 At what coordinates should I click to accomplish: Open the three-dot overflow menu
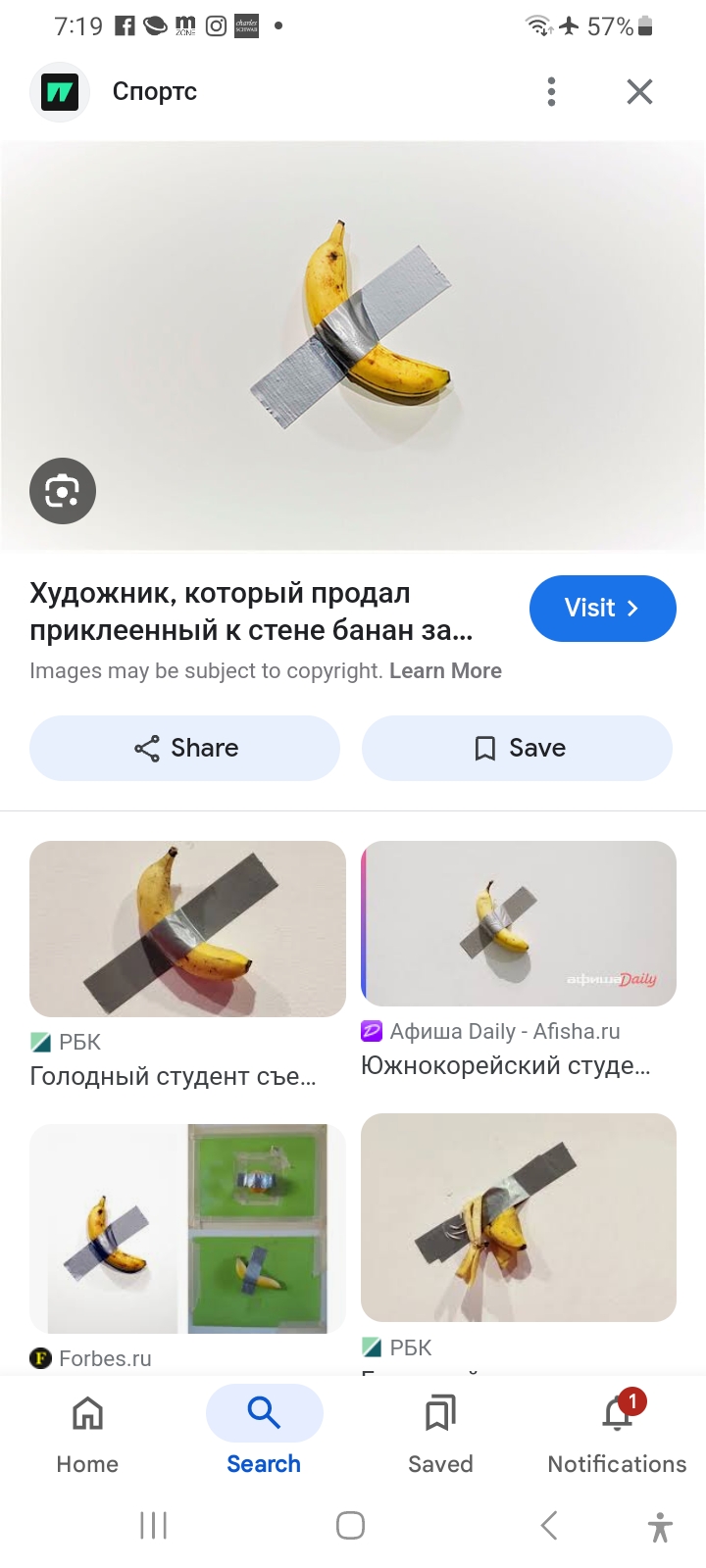551,91
